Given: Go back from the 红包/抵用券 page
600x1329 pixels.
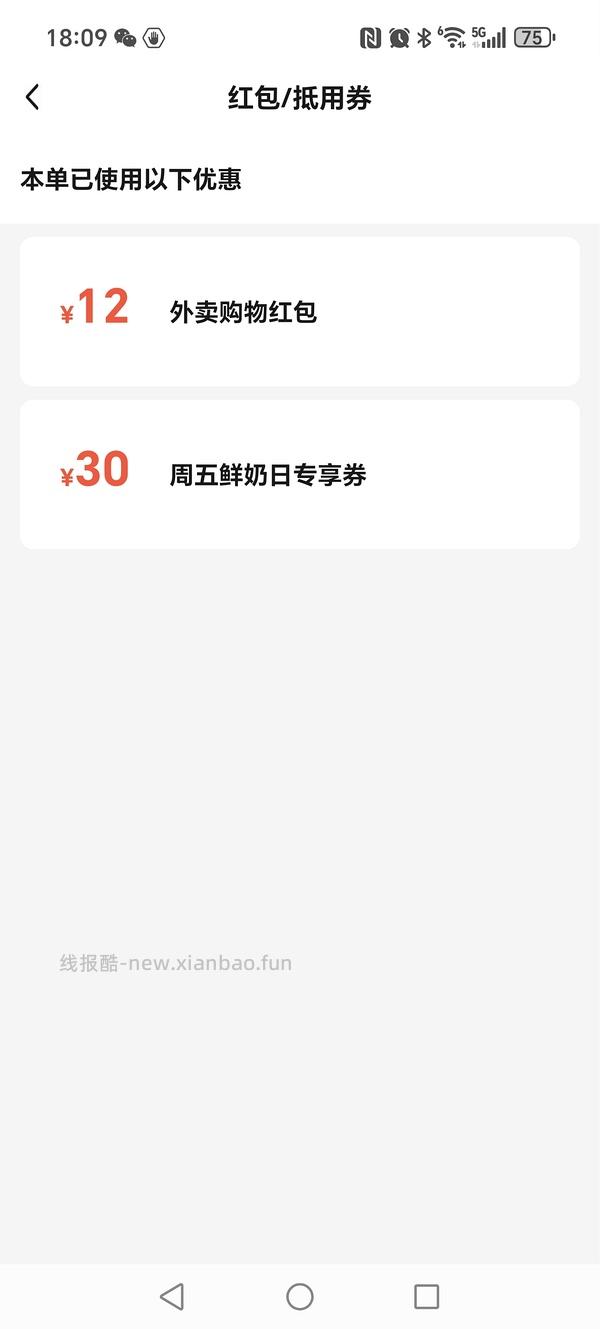Looking at the screenshot, I should 33,97.
